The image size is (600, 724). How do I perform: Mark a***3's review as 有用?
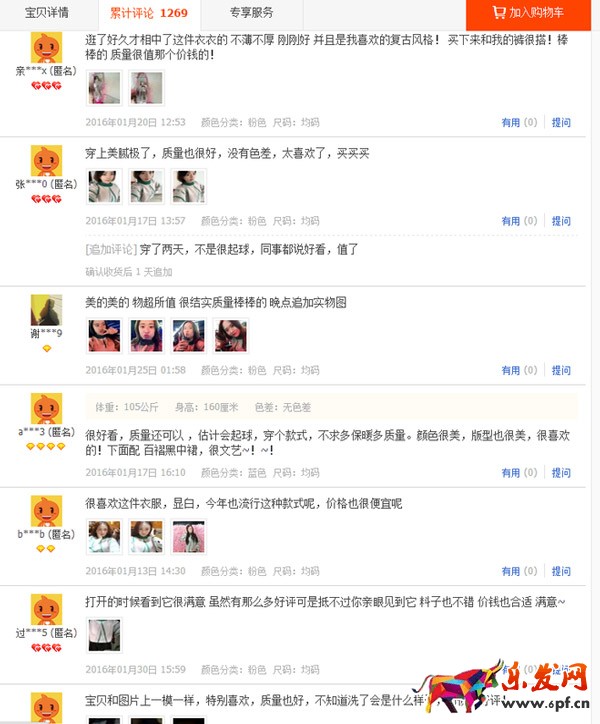(519, 473)
